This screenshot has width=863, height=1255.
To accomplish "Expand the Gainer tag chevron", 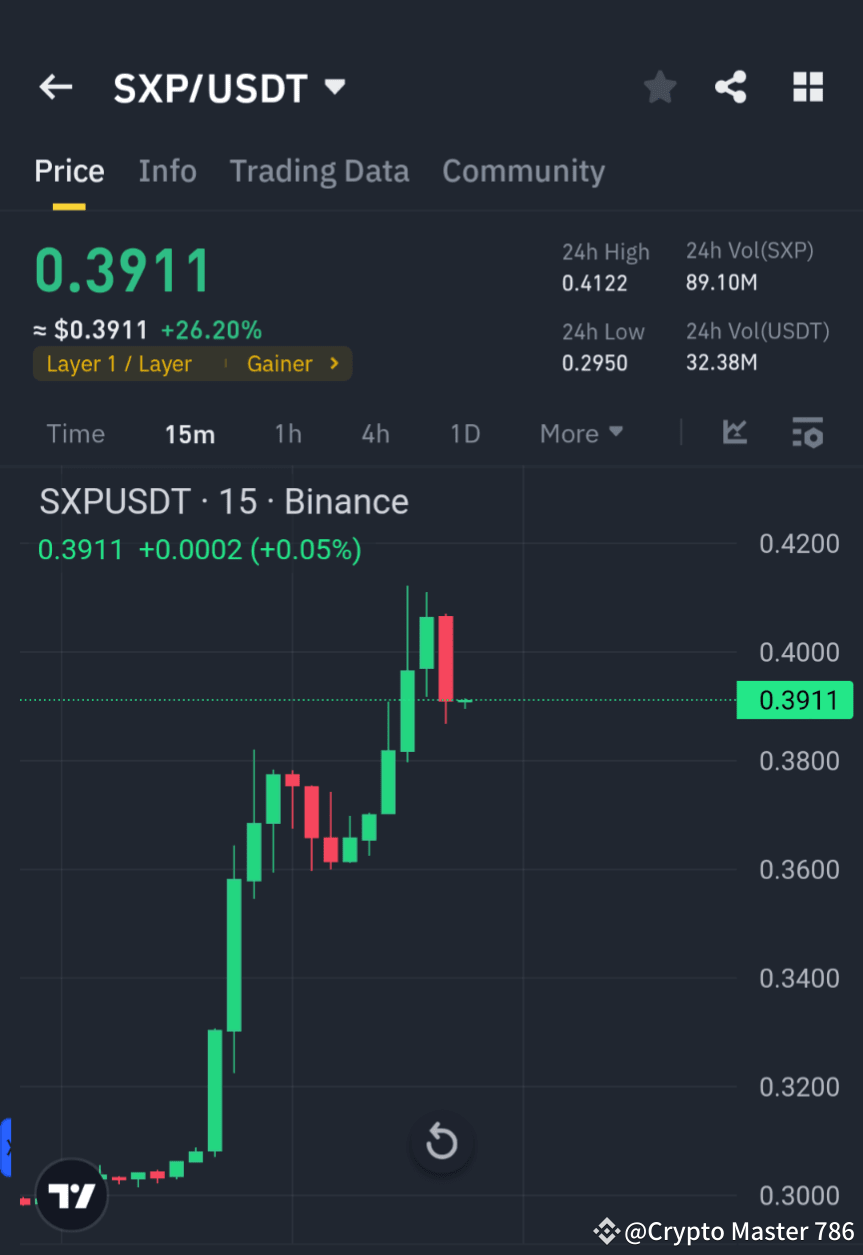I will (333, 364).
